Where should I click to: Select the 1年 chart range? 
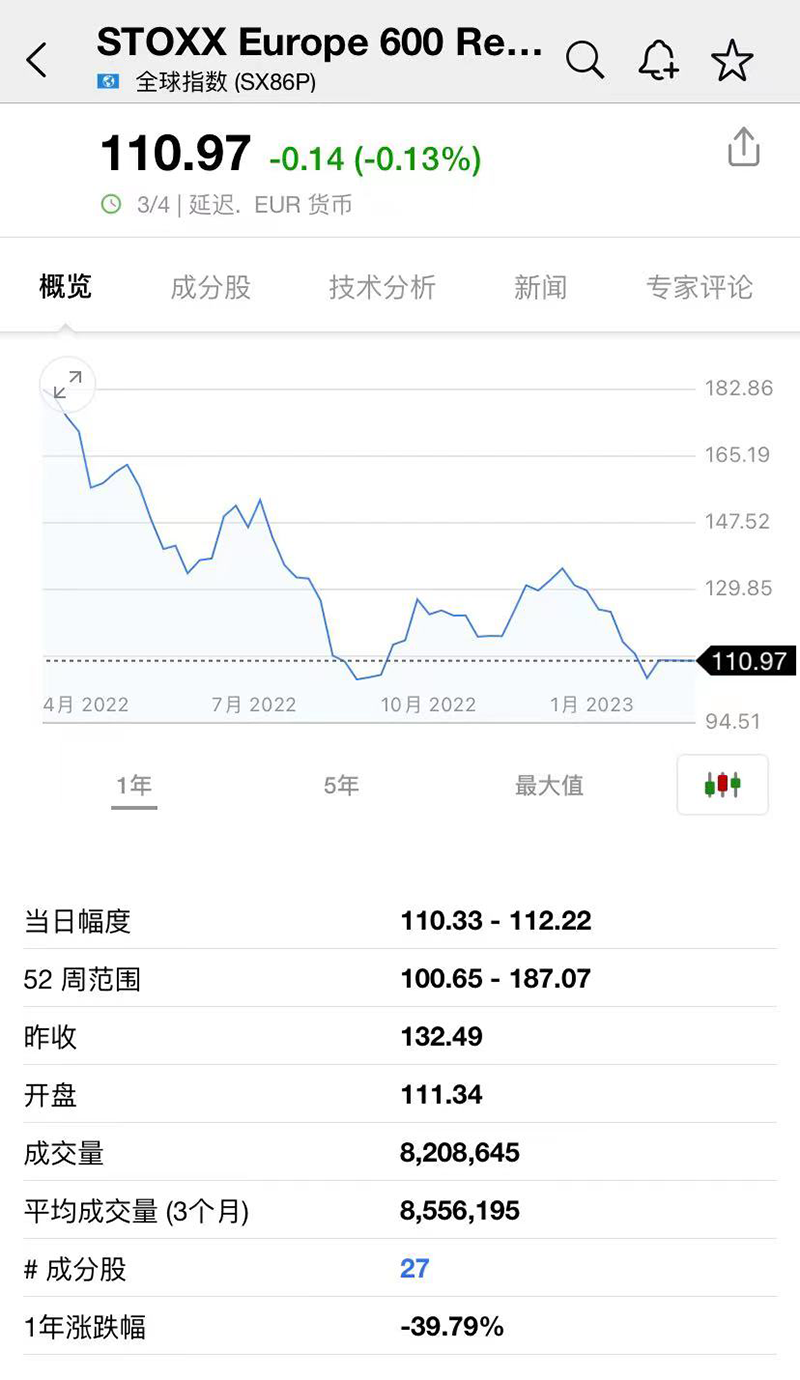click(134, 786)
